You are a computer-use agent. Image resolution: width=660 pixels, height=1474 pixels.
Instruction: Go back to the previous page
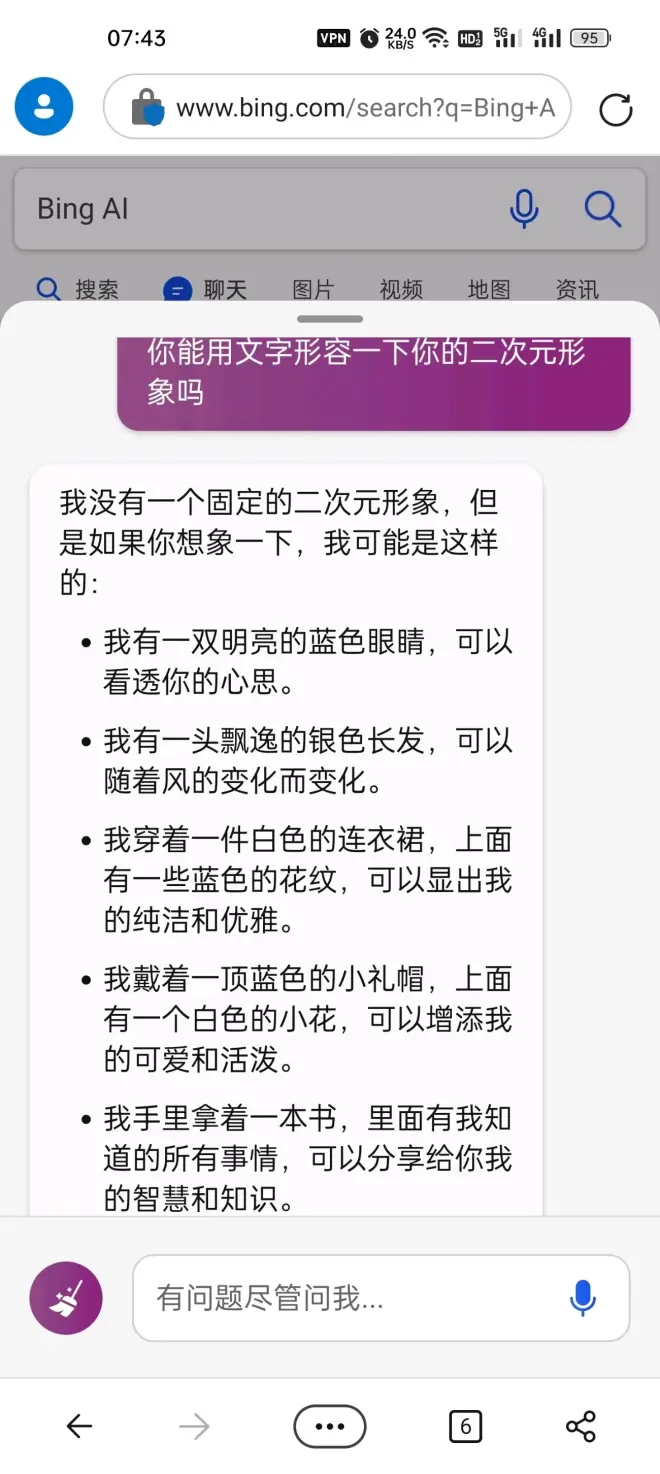79,1427
